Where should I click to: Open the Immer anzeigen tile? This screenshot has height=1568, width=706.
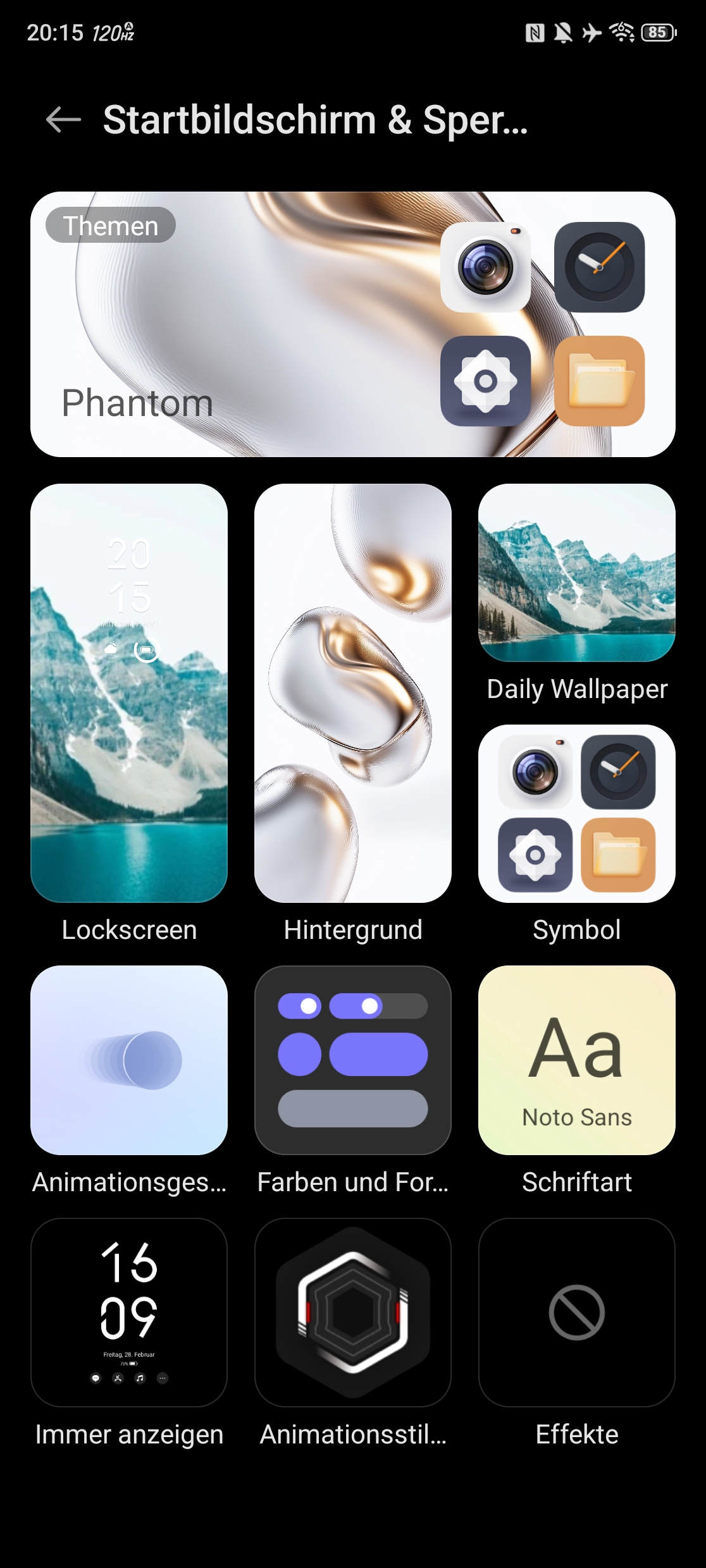pos(129,1313)
